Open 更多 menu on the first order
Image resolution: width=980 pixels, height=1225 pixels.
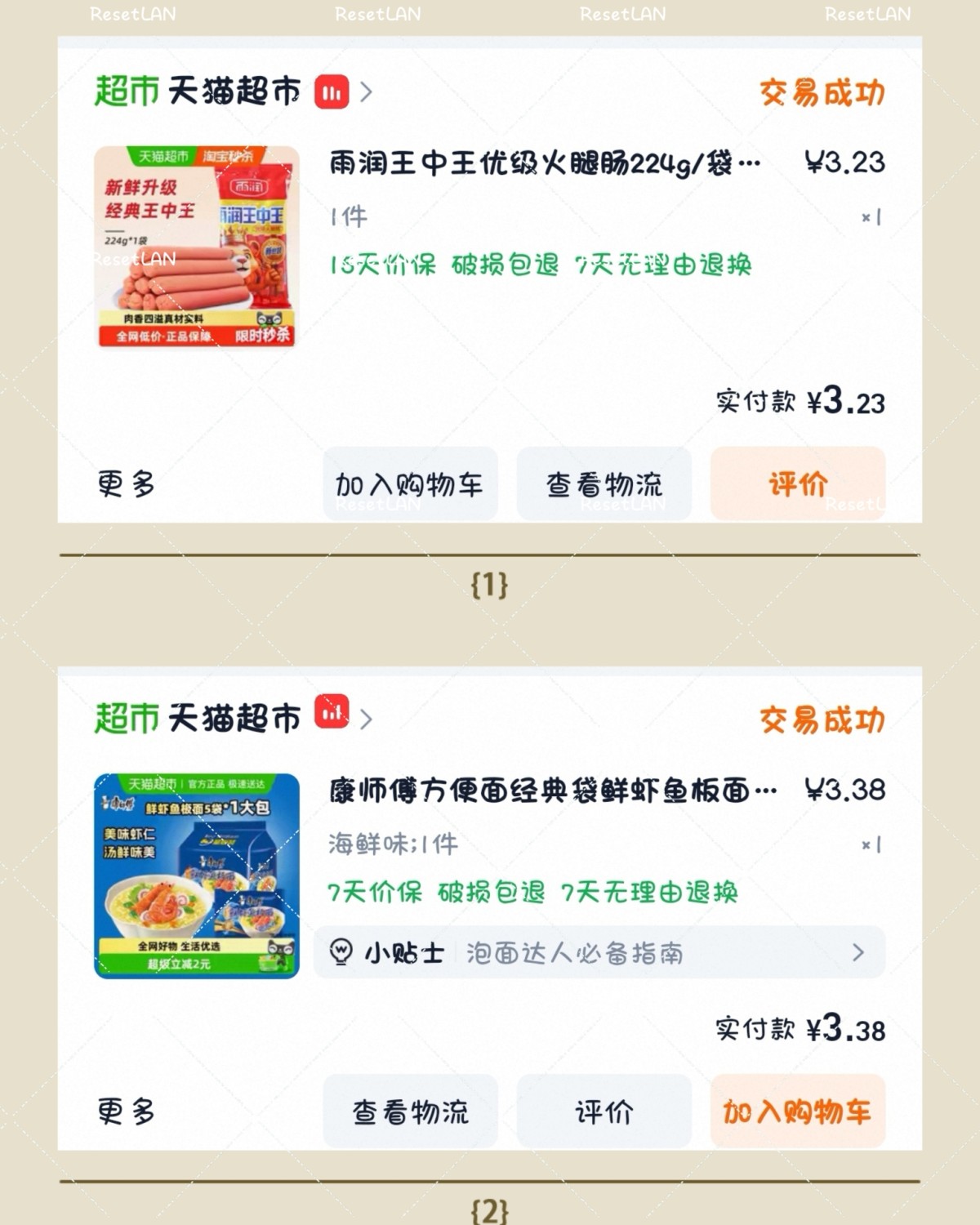(122, 484)
